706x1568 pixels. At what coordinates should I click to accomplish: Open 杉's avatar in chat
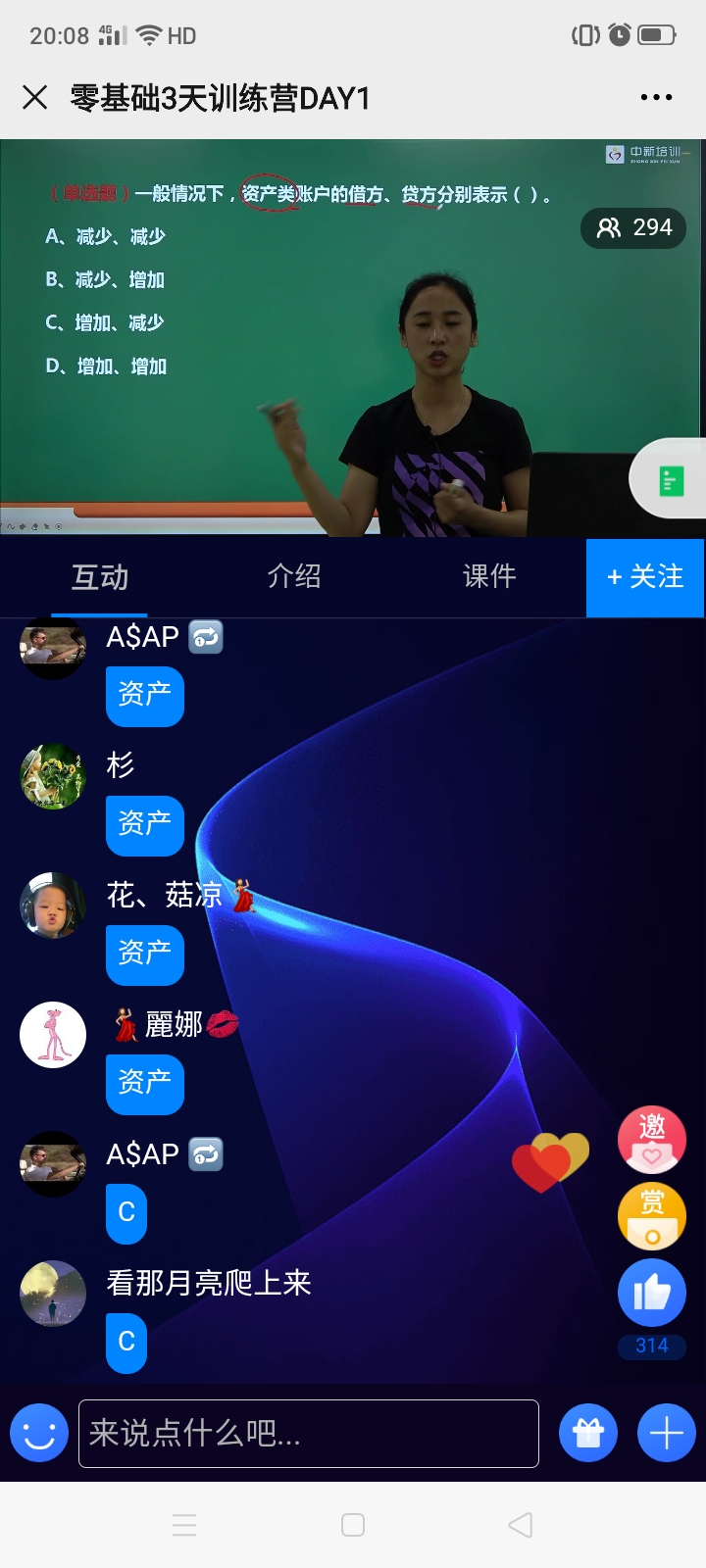pos(53,776)
